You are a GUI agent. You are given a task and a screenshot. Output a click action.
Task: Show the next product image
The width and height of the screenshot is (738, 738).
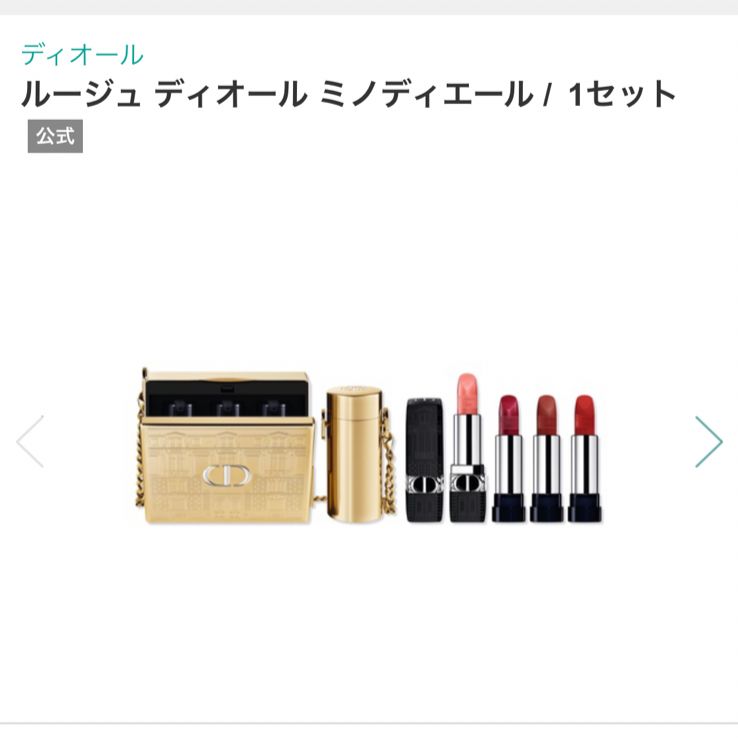click(x=708, y=441)
